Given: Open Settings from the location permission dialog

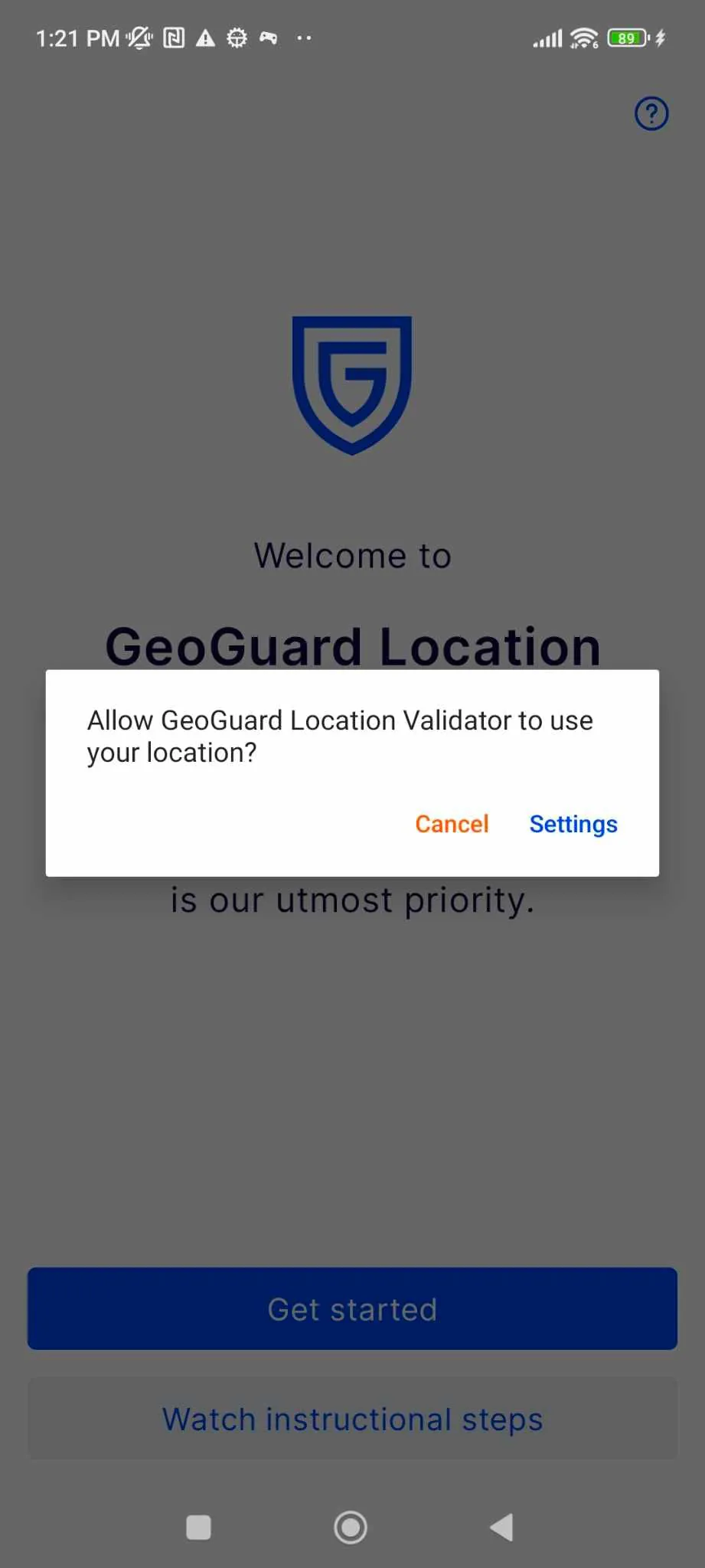Looking at the screenshot, I should tap(573, 824).
